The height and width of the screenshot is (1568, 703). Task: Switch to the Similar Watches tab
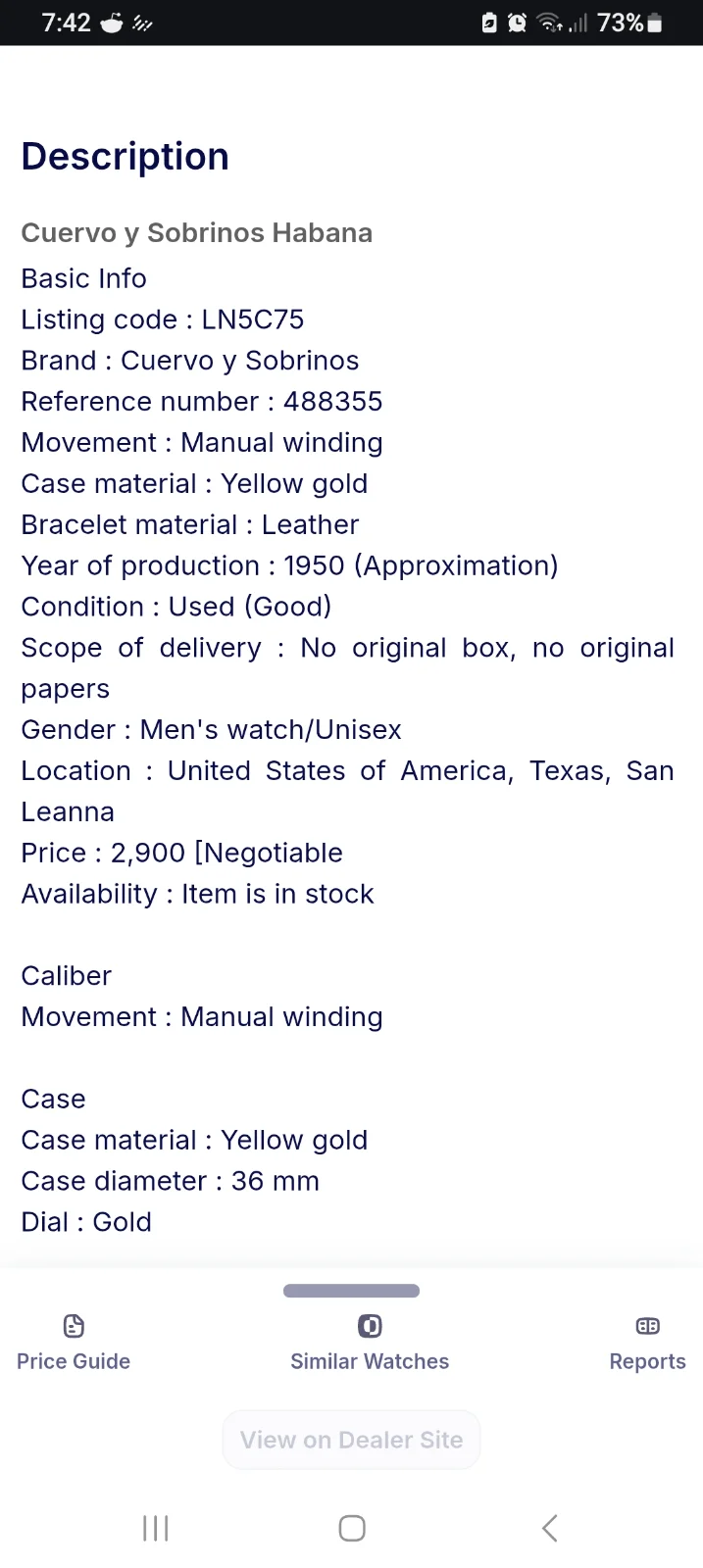point(370,1344)
